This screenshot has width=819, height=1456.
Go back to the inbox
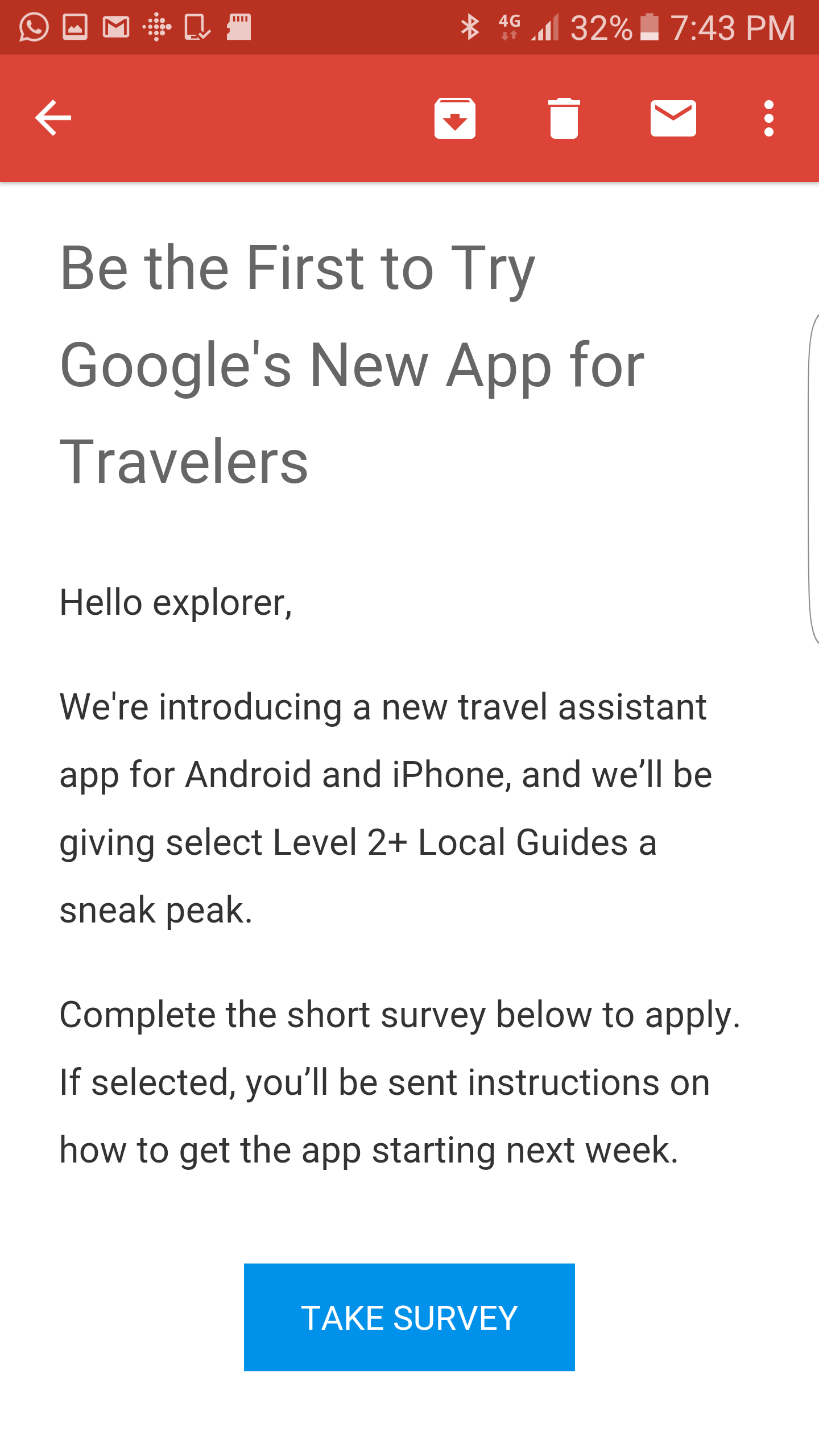point(53,118)
